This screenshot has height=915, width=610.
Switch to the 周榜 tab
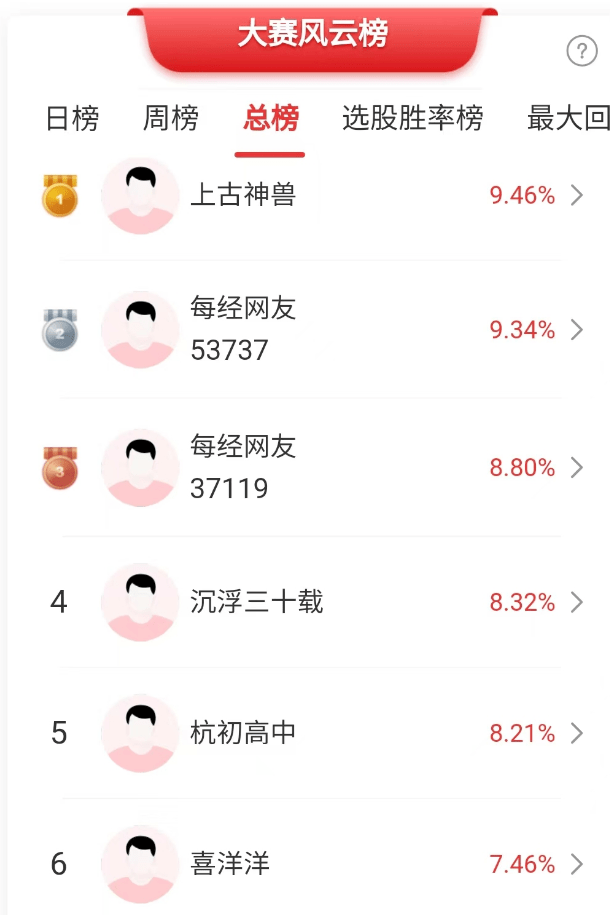tap(171, 119)
